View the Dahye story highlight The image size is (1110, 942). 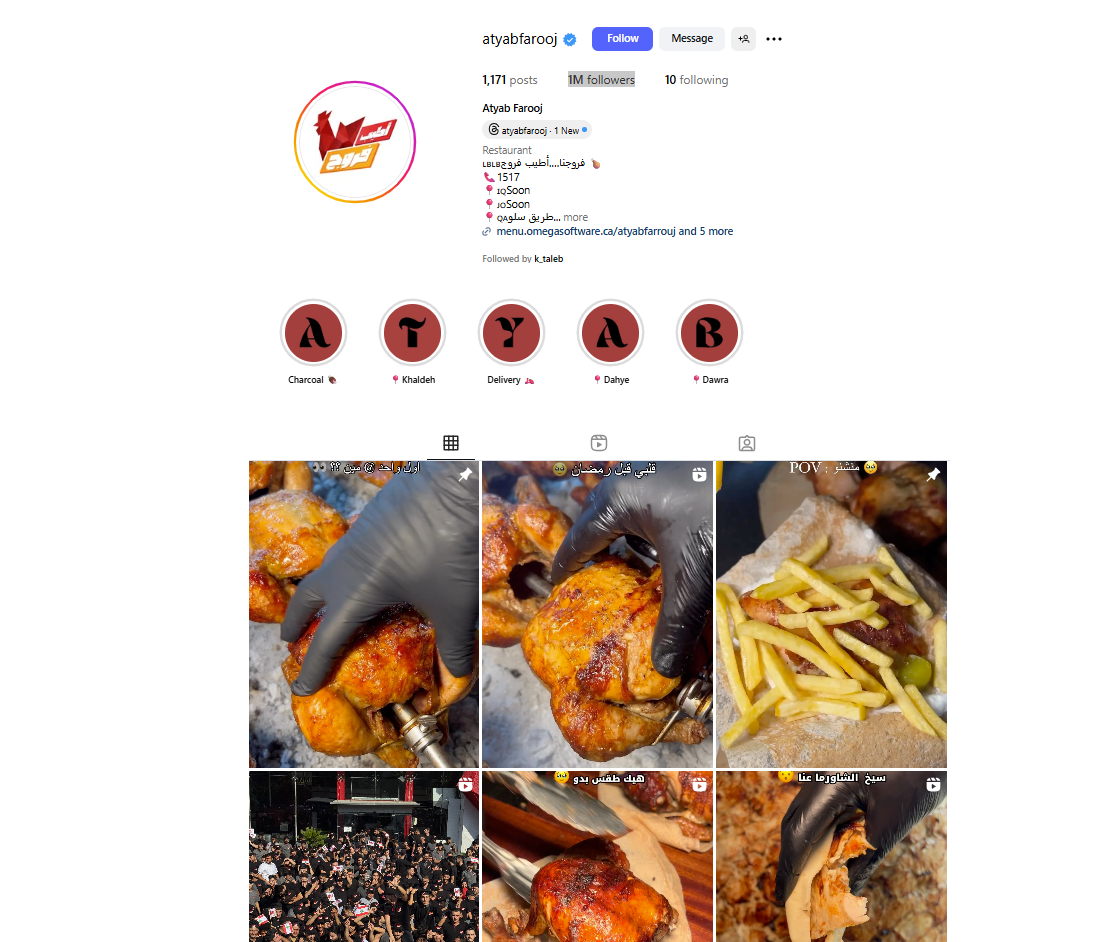tap(610, 334)
